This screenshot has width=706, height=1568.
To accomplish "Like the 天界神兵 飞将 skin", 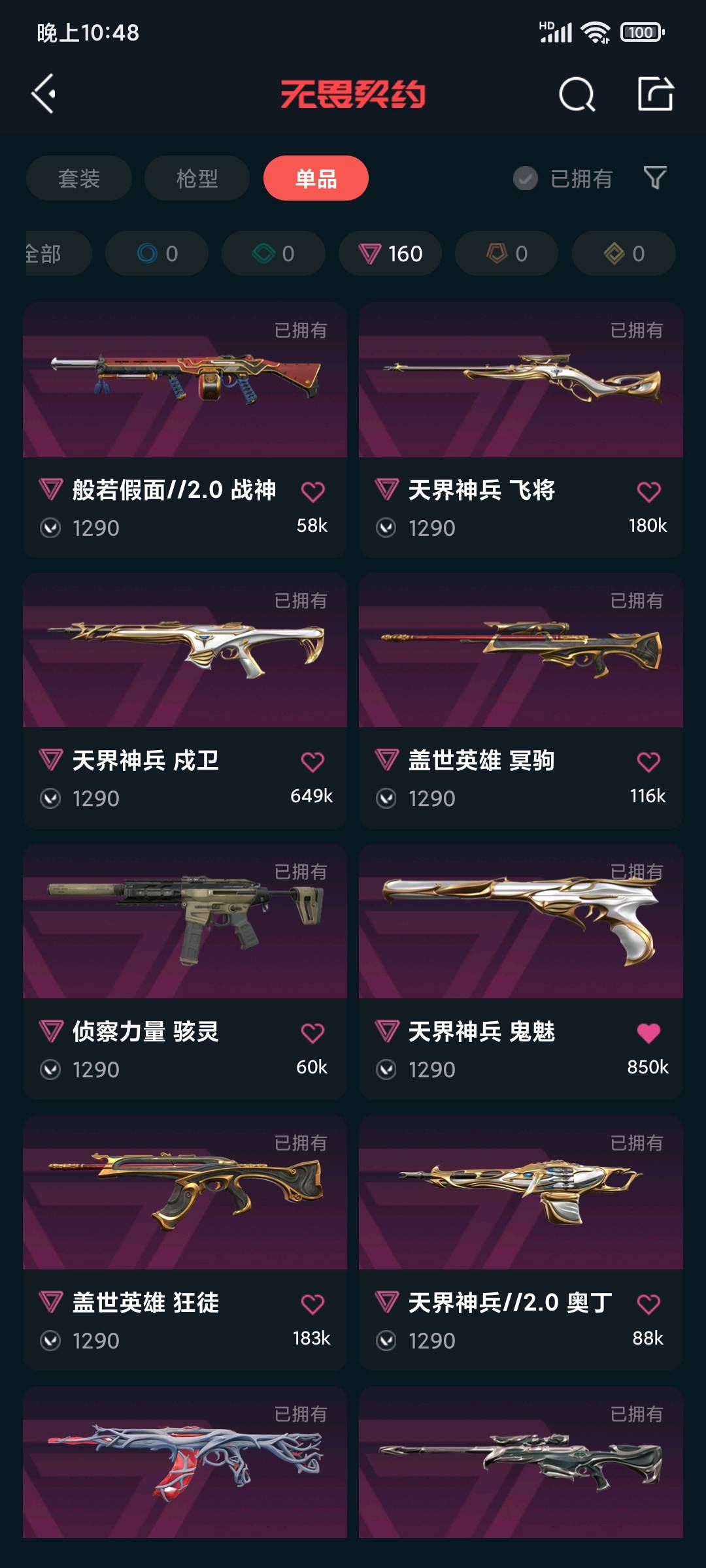I will click(x=648, y=491).
